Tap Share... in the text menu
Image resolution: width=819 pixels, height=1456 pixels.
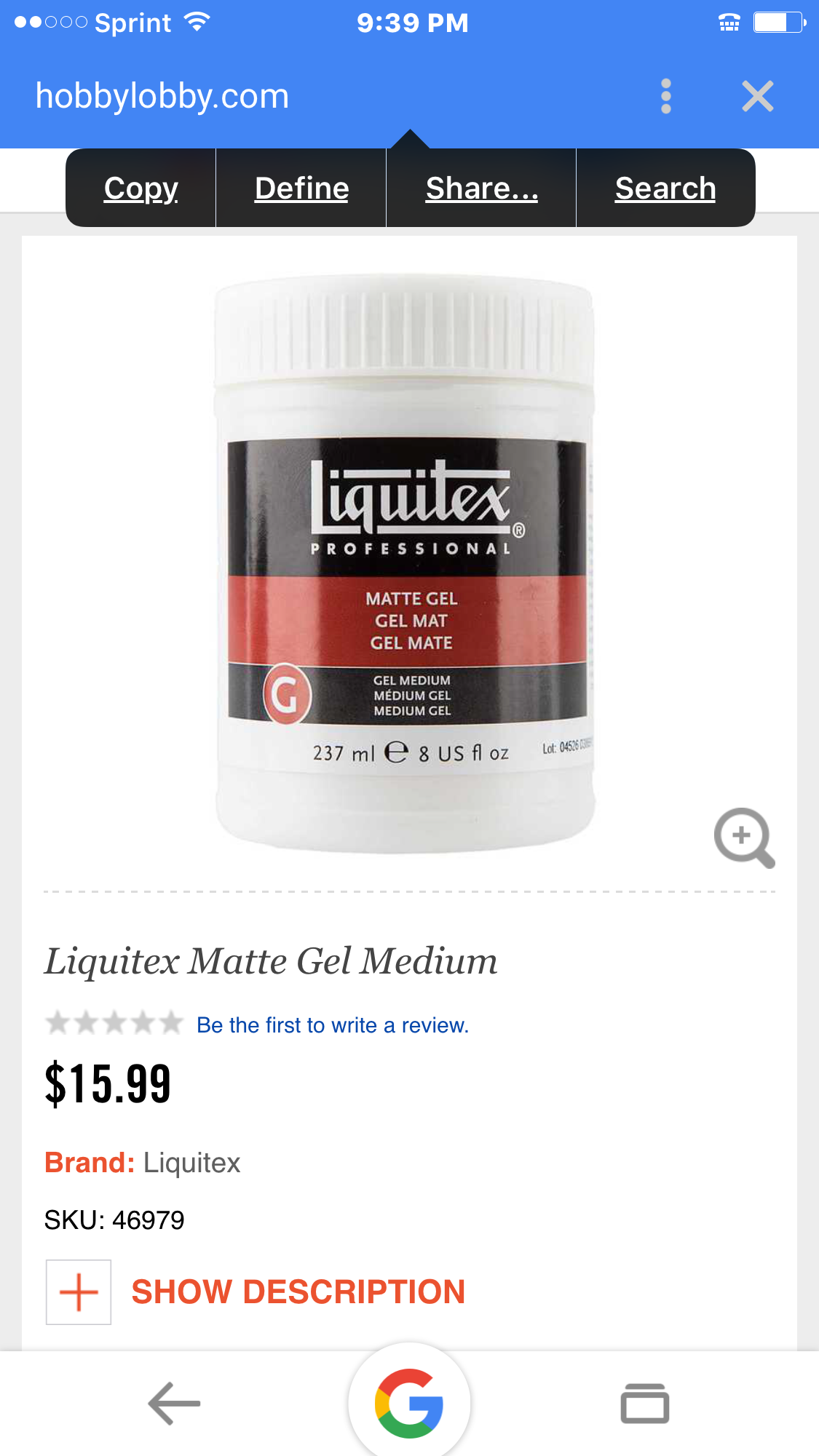(x=481, y=188)
